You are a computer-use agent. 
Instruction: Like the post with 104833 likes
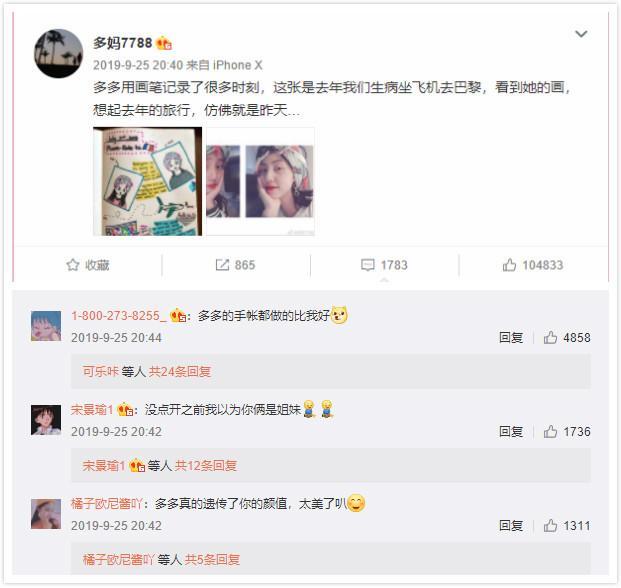533,265
